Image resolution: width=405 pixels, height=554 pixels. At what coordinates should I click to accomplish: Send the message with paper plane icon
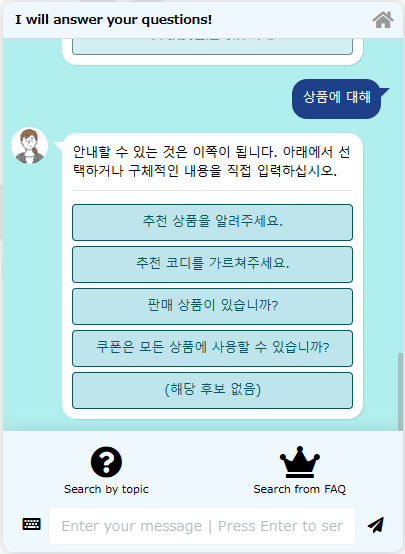coord(375,525)
